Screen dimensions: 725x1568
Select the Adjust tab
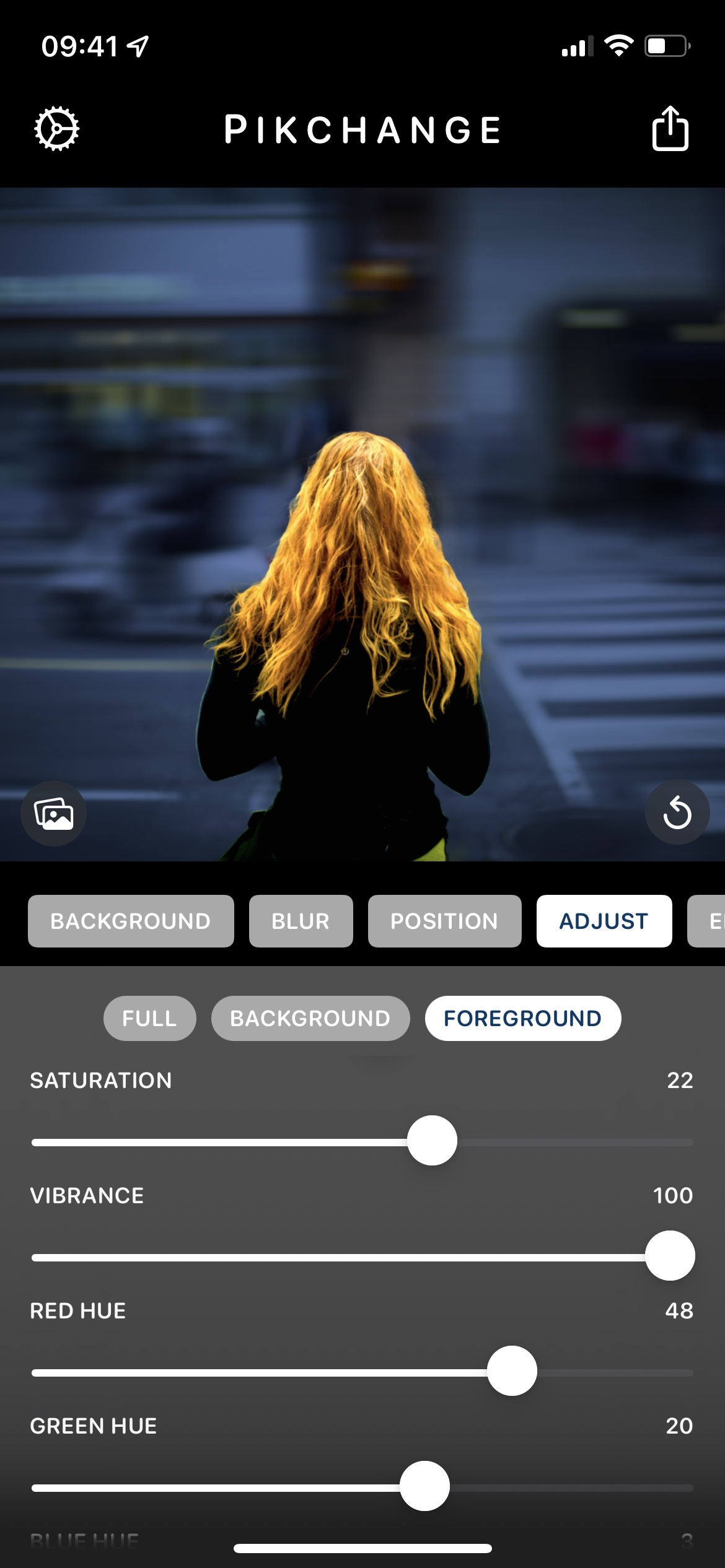(x=604, y=921)
